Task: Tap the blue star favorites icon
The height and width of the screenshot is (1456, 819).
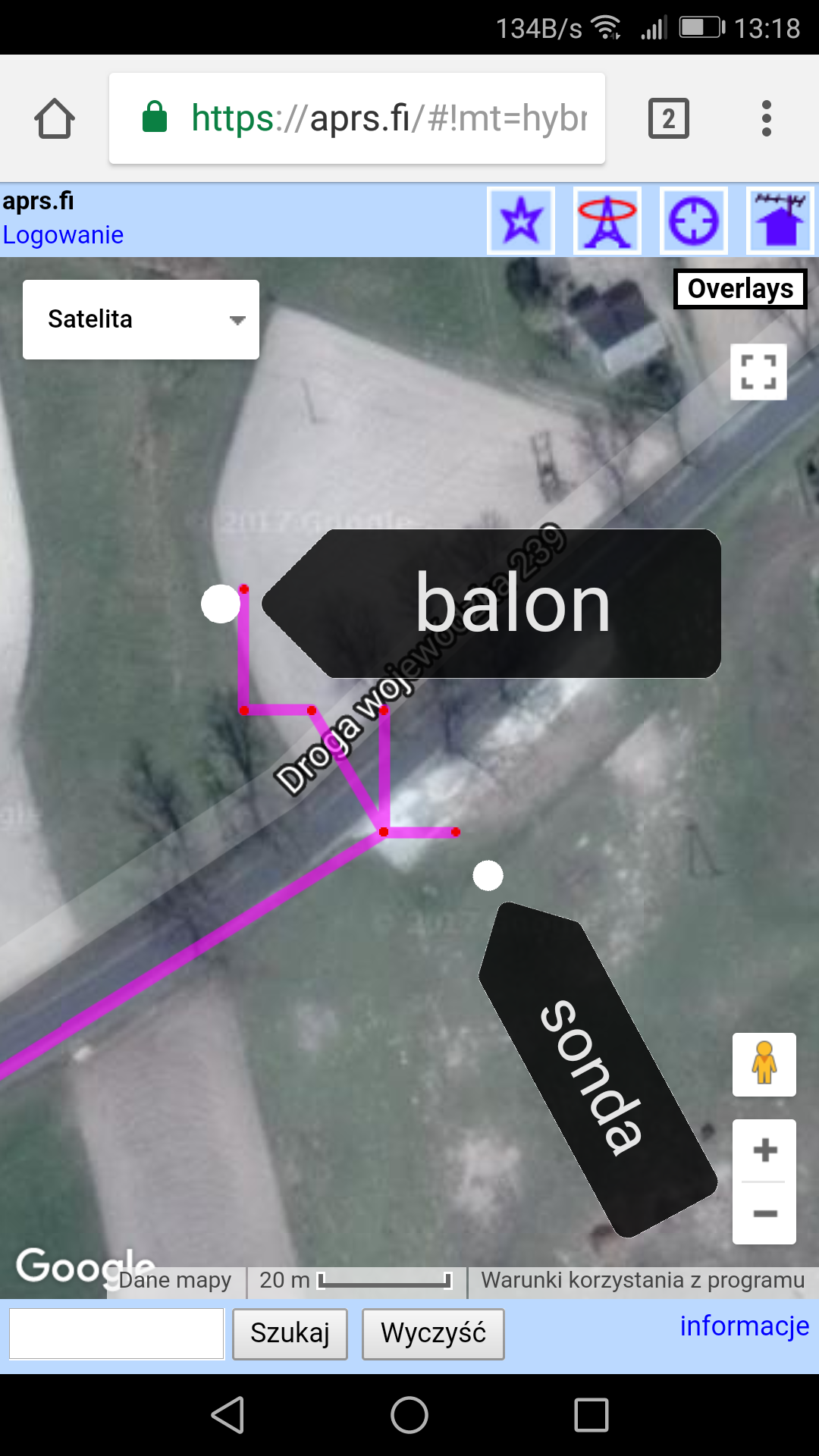Action: pos(521,221)
